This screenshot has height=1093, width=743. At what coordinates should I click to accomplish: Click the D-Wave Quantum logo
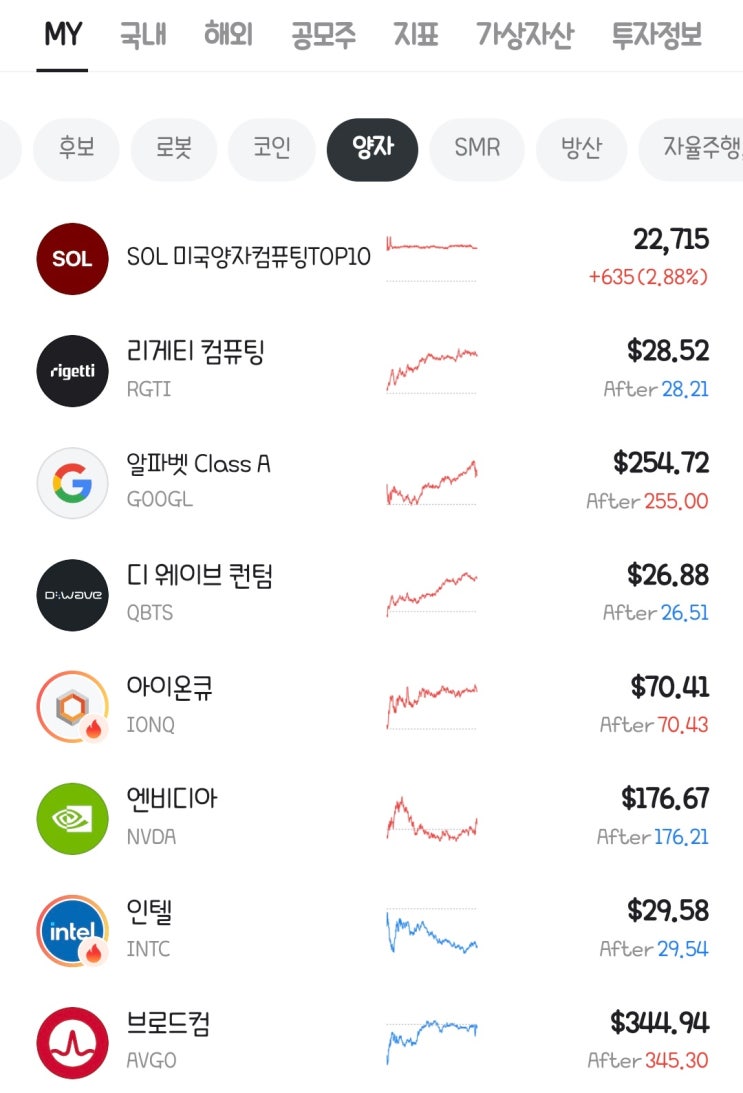71,595
